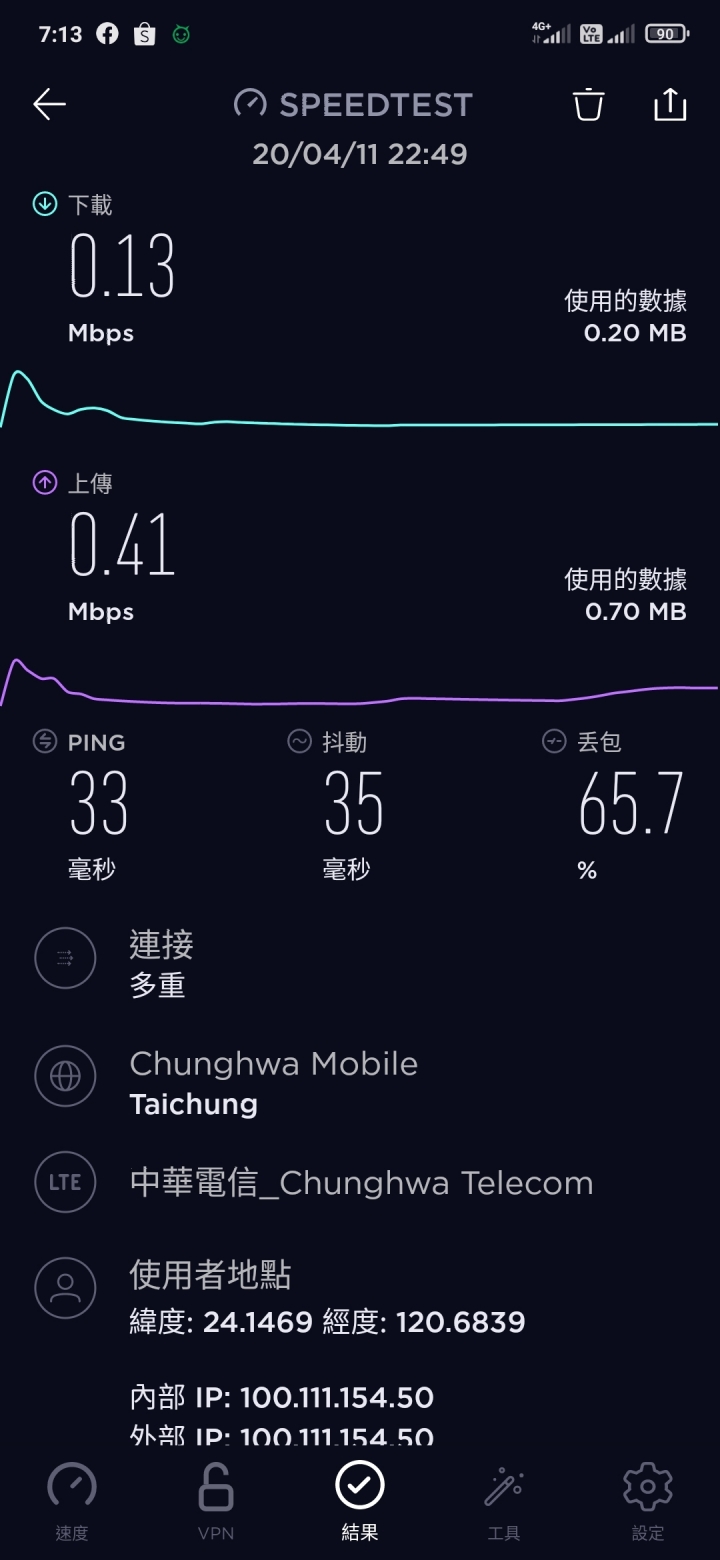Go to the 設定 tab
Screen dimensions: 720x1560
(648, 1500)
